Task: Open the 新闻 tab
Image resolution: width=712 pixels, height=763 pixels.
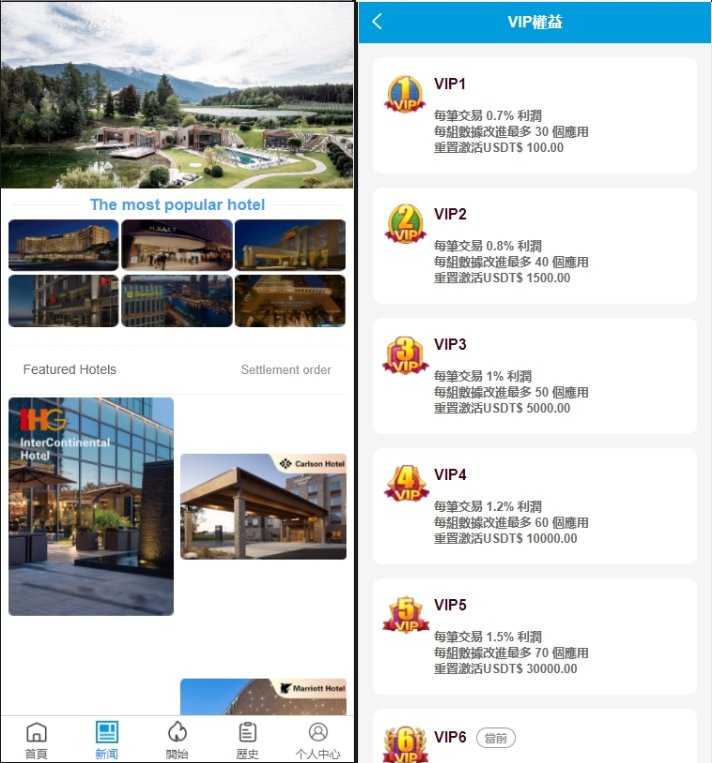Action: point(106,739)
